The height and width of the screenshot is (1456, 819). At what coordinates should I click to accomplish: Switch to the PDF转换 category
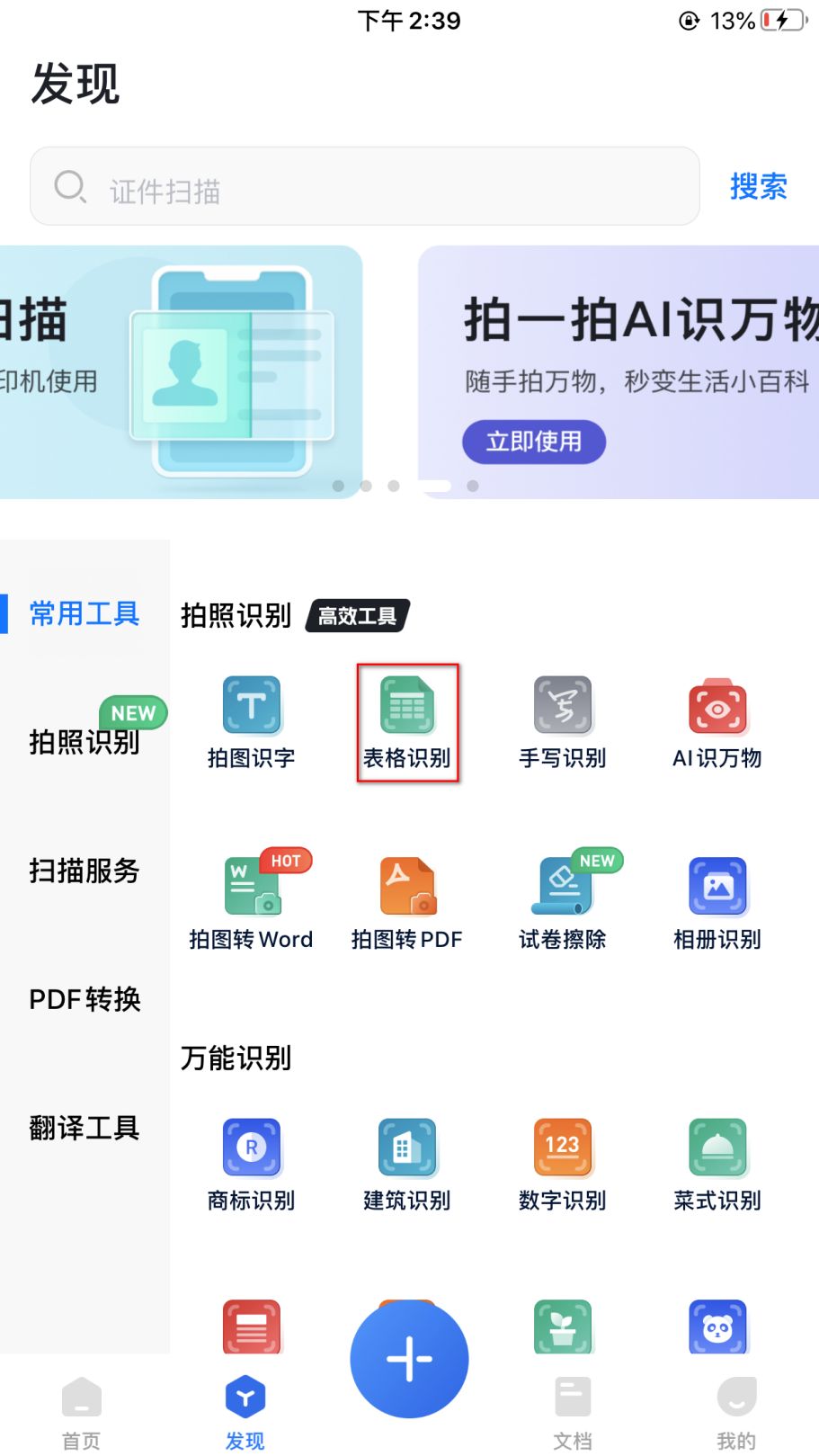point(85,999)
